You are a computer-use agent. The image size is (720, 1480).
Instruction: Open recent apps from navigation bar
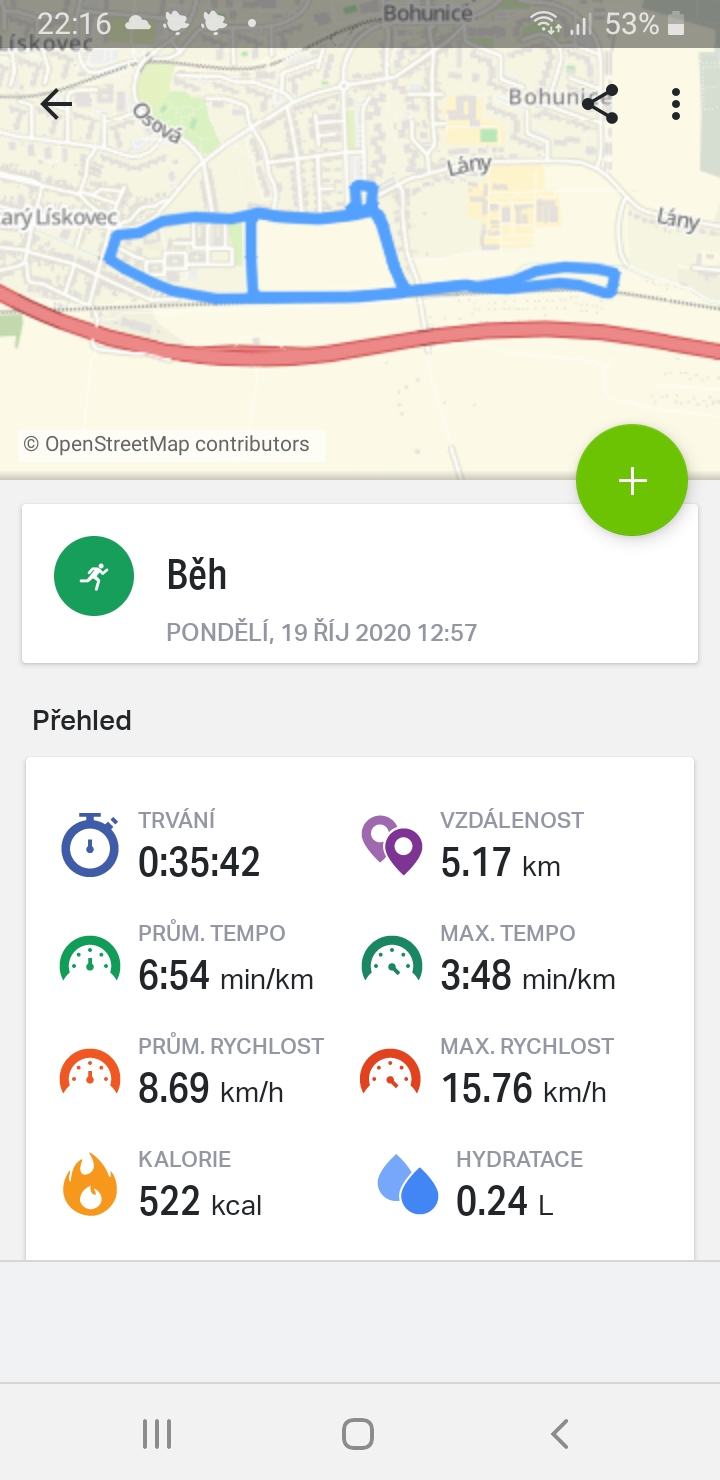(x=157, y=1434)
